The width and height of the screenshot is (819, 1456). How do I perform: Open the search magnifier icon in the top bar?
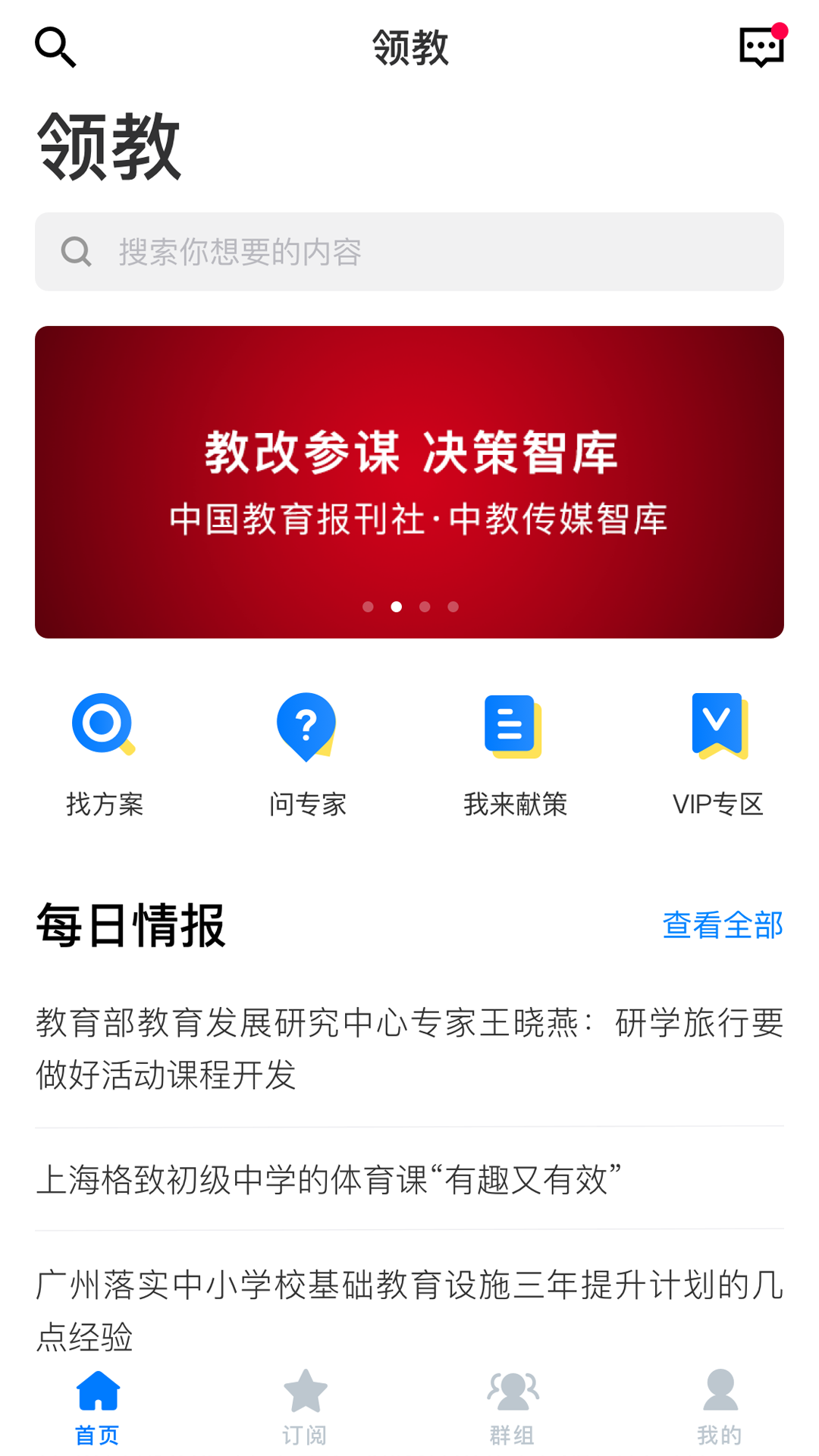point(55,47)
